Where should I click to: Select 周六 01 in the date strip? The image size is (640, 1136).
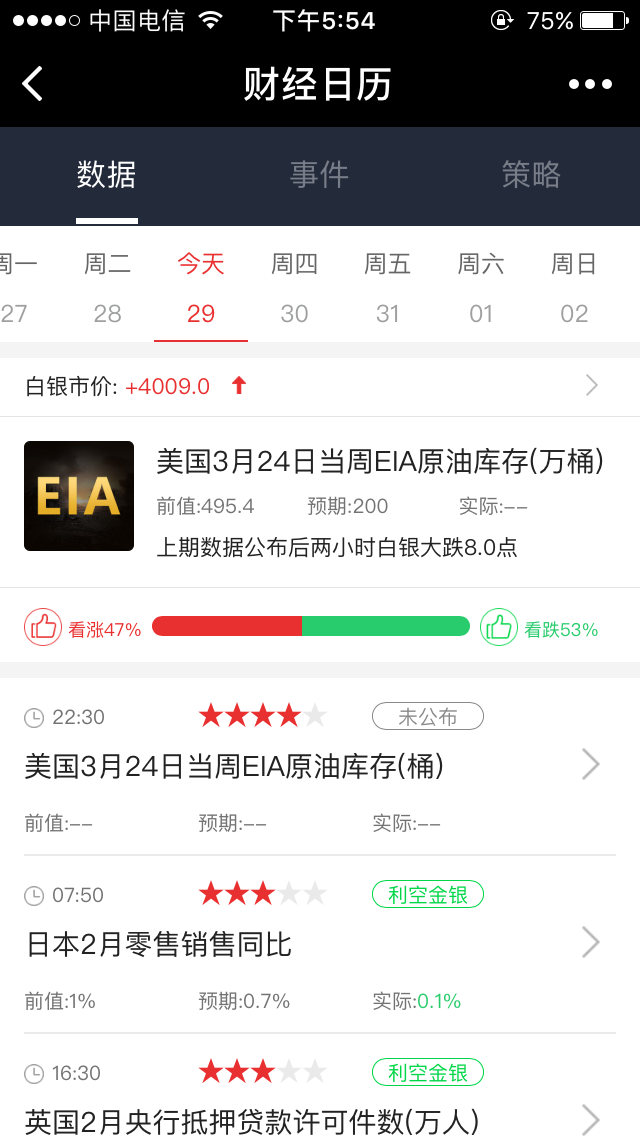pyautogui.click(x=481, y=288)
